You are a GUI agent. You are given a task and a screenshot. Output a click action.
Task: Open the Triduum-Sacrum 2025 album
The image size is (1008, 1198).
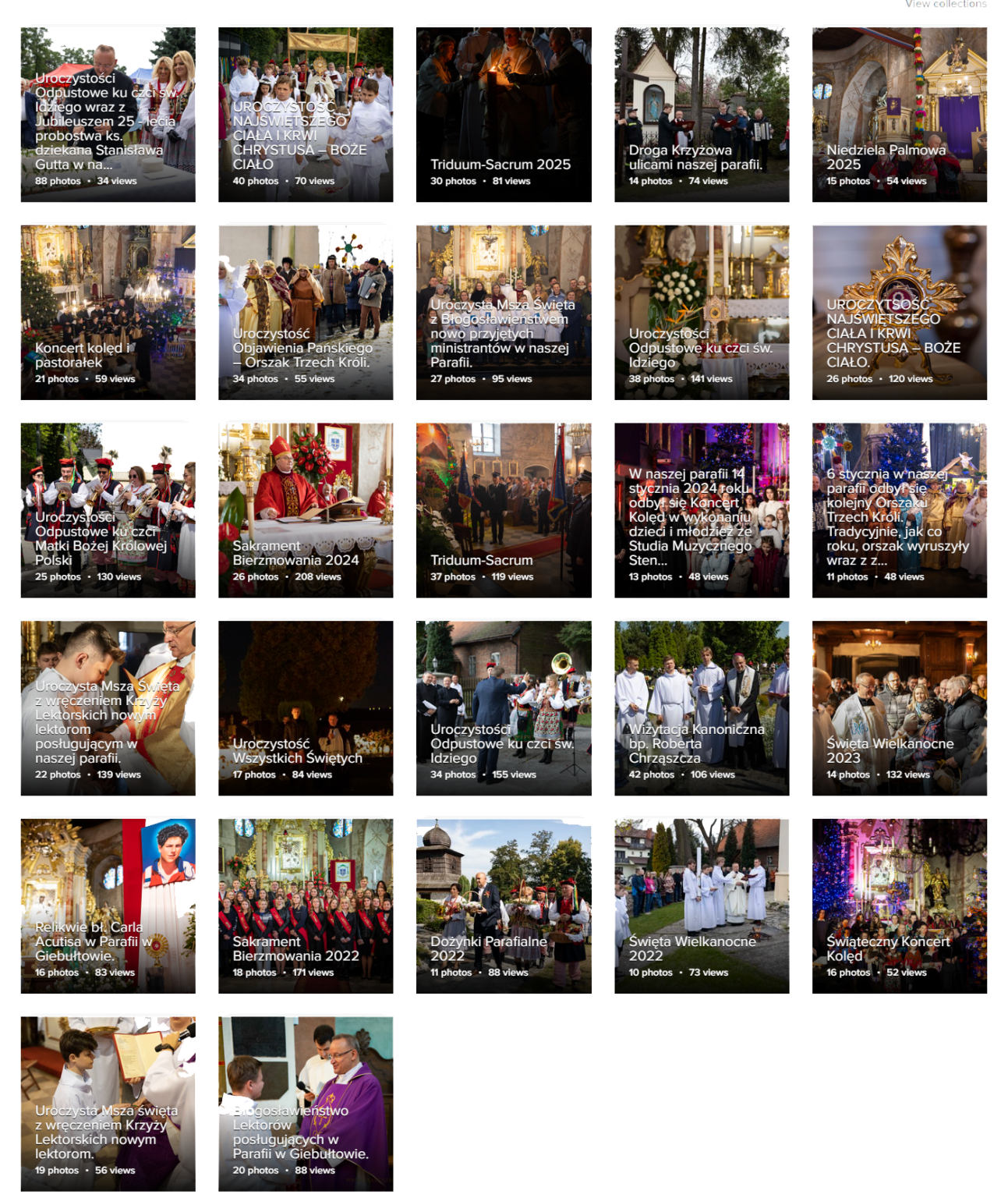(x=504, y=115)
